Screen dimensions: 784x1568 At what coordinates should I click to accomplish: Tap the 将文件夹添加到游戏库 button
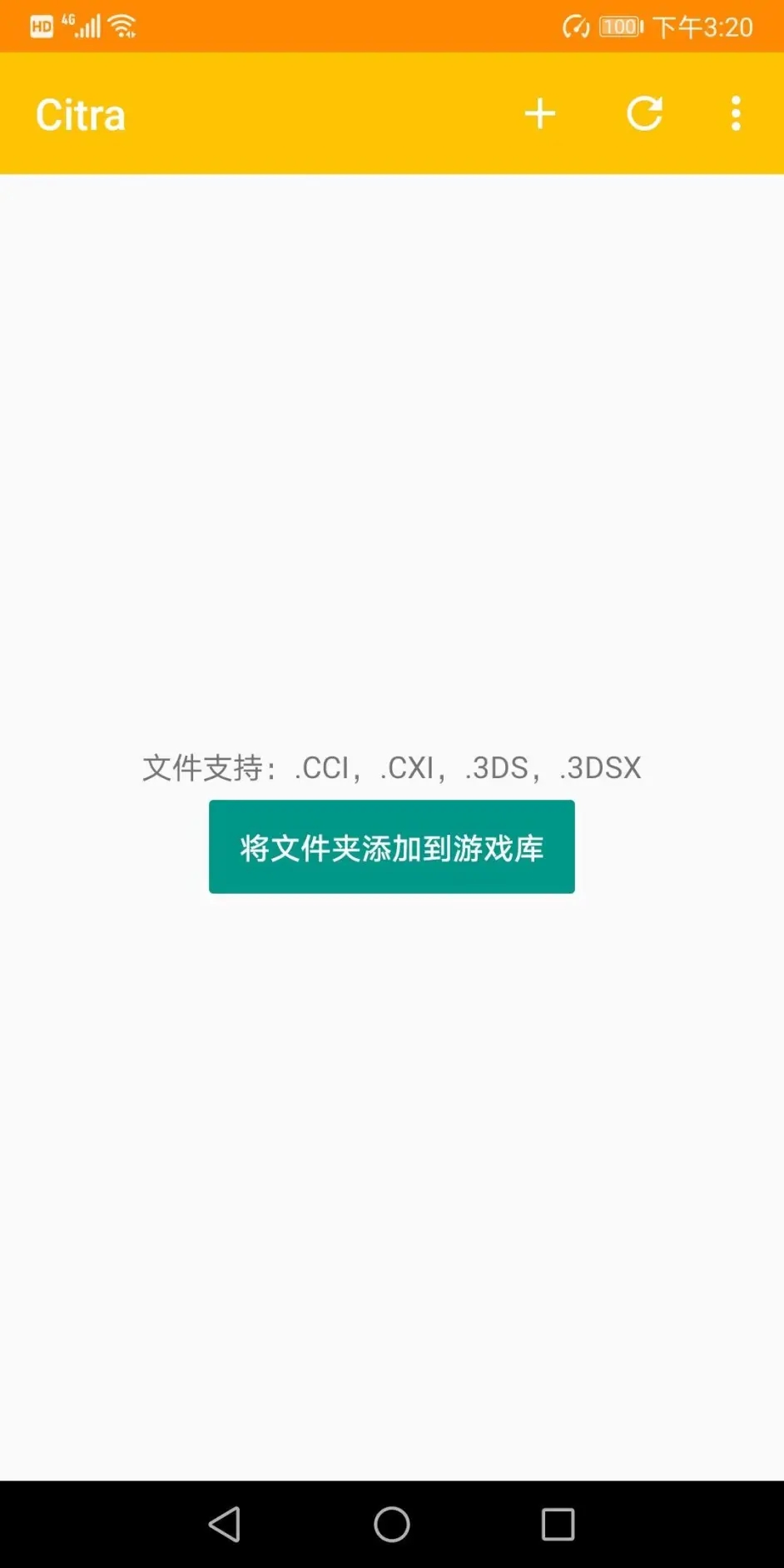tap(391, 846)
